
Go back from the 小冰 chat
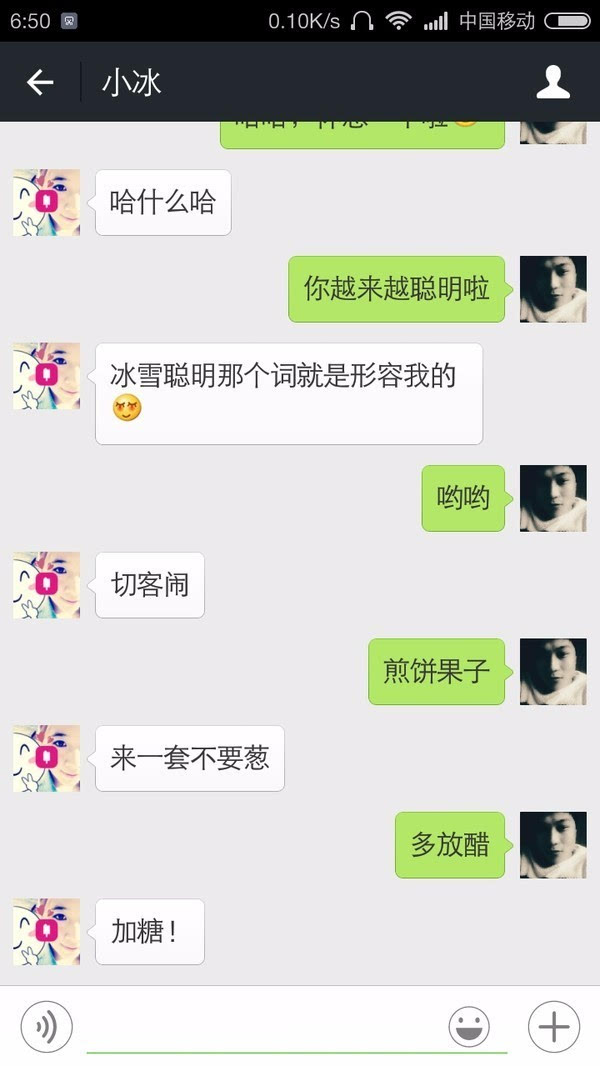click(x=40, y=82)
